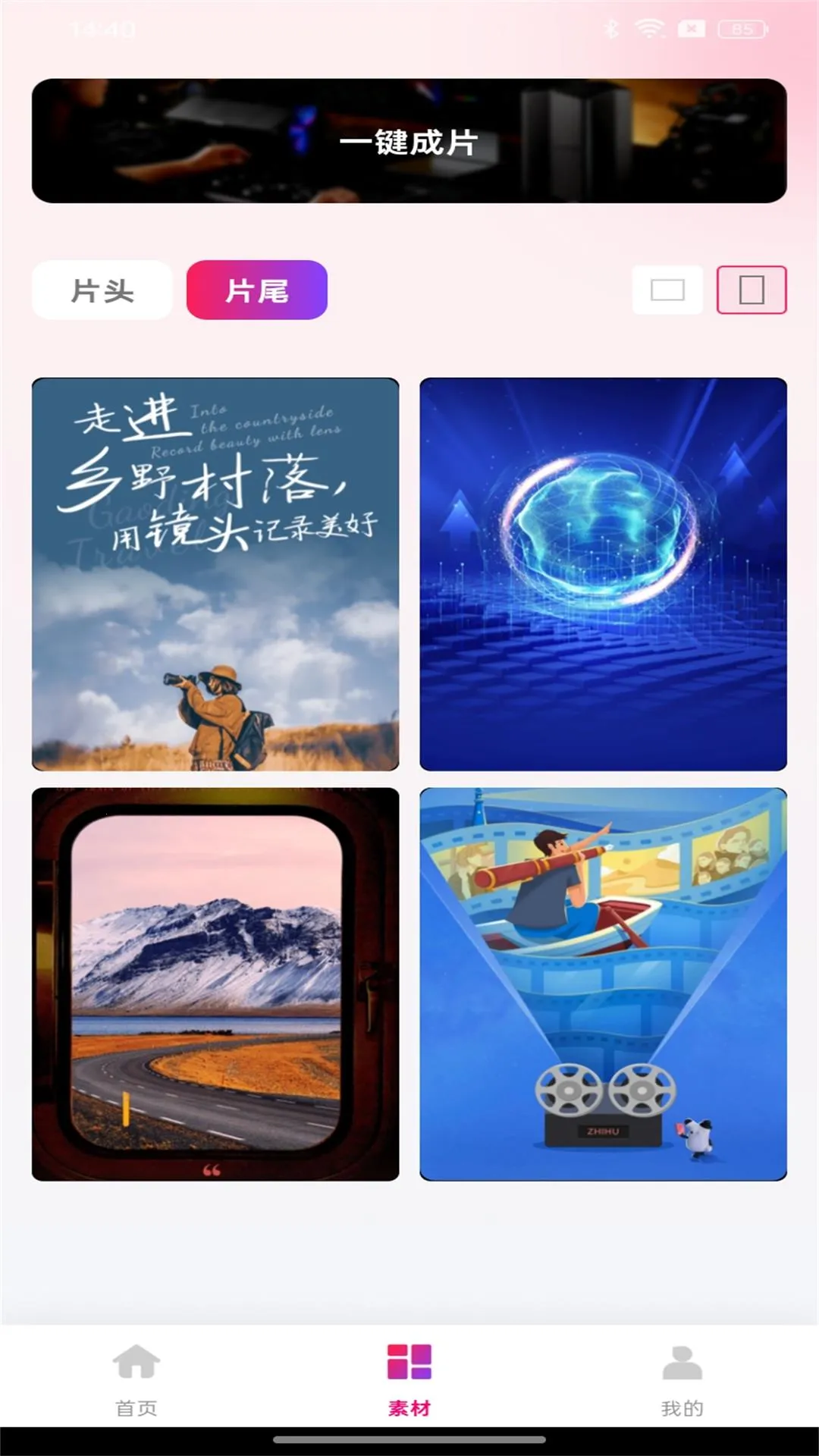The height and width of the screenshot is (1456, 819).
Task: Enable the portrait orientation filter toggle
Action: (749, 290)
